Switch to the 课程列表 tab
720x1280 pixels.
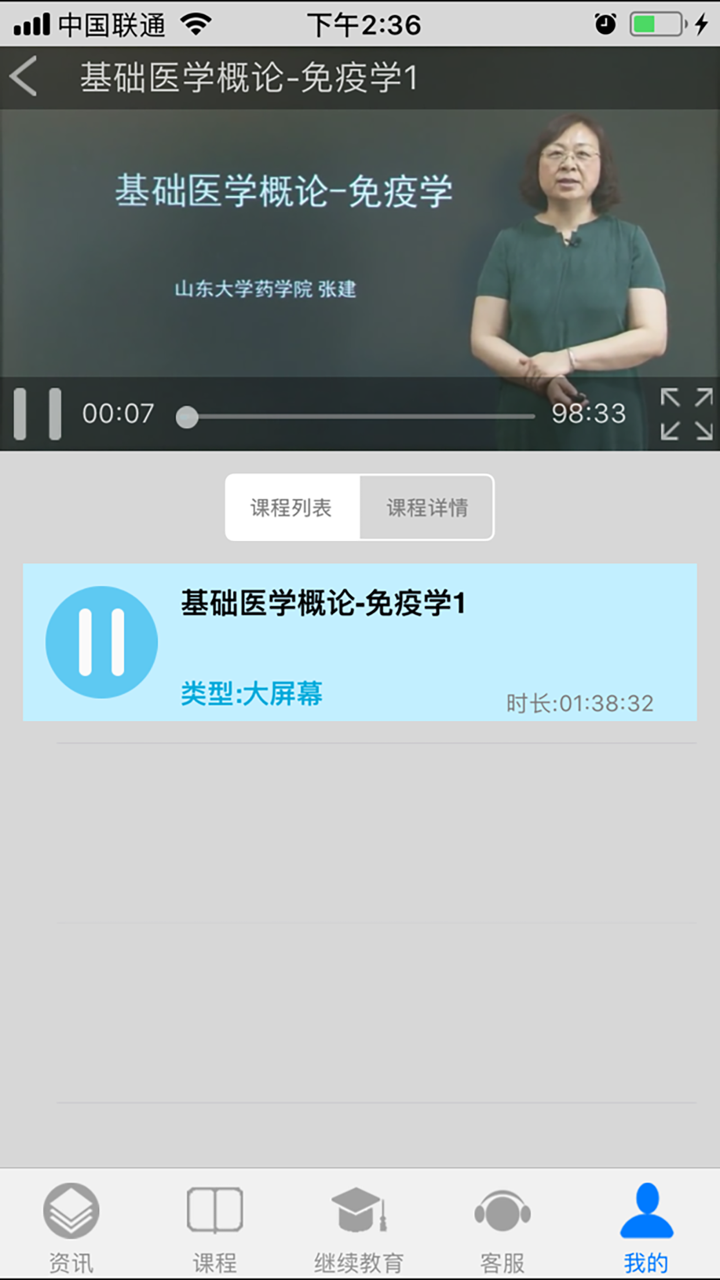coord(293,507)
